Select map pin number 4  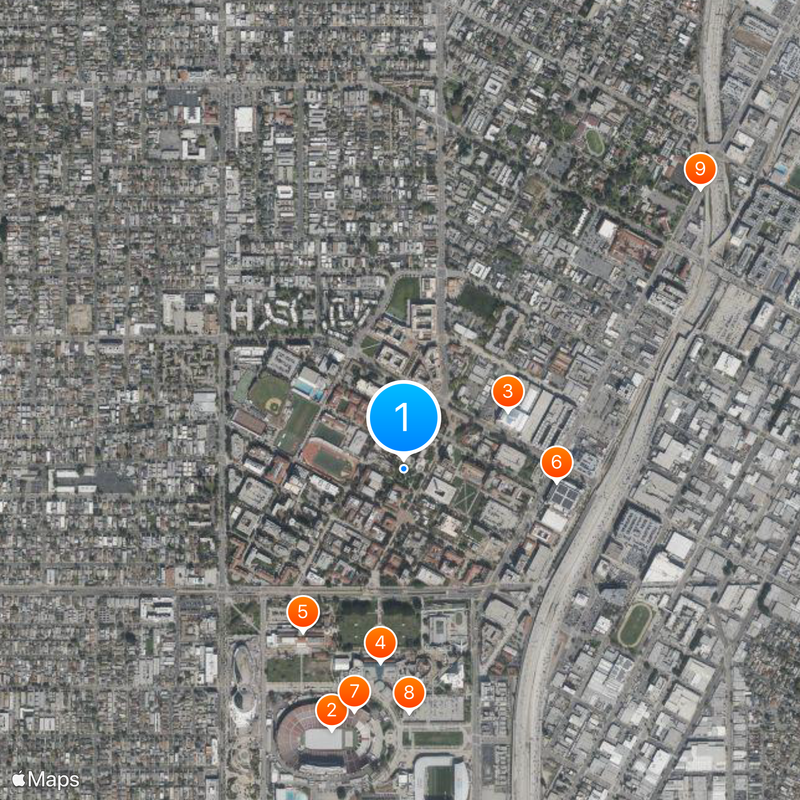[380, 642]
